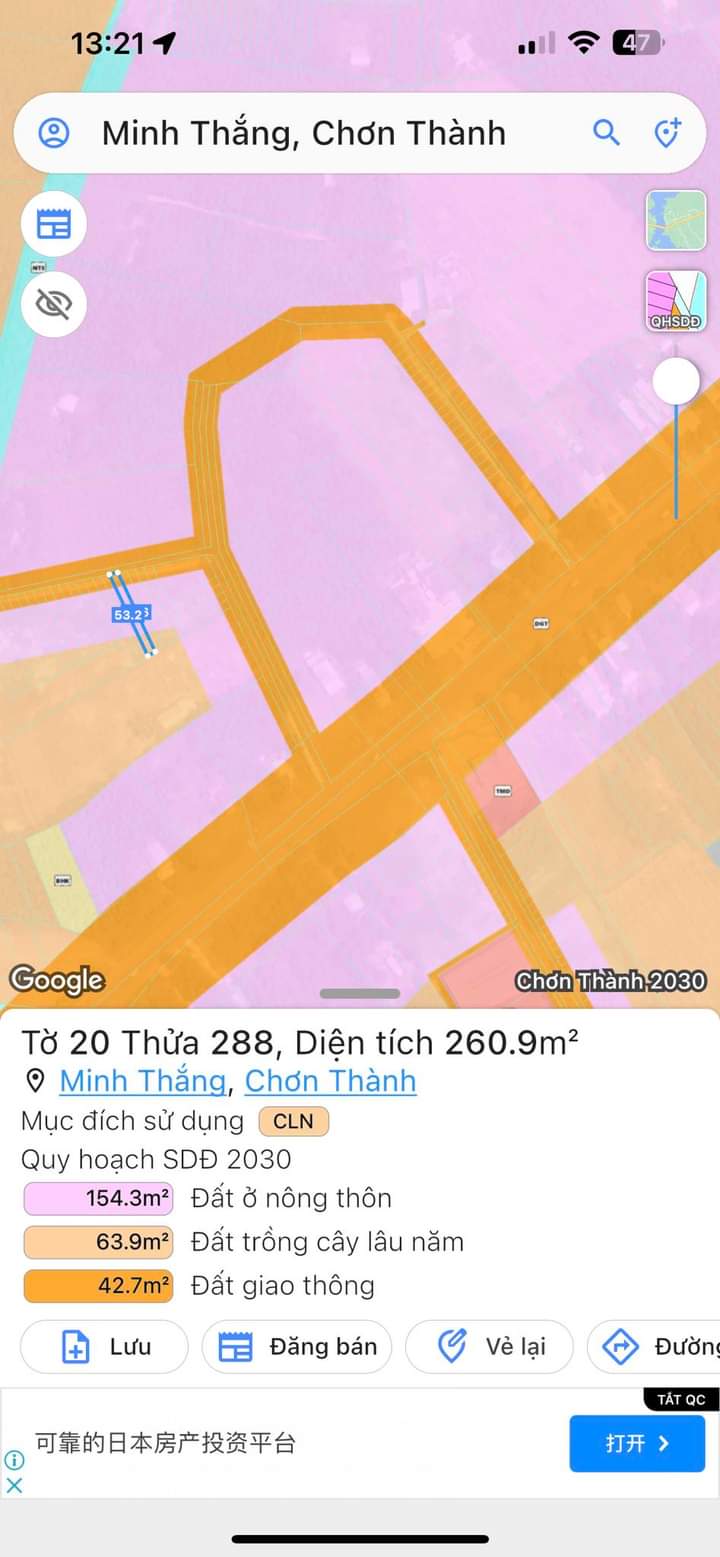Tap the bottom sheet drag handle
Viewport: 720px width, 1557px height.
(360, 993)
